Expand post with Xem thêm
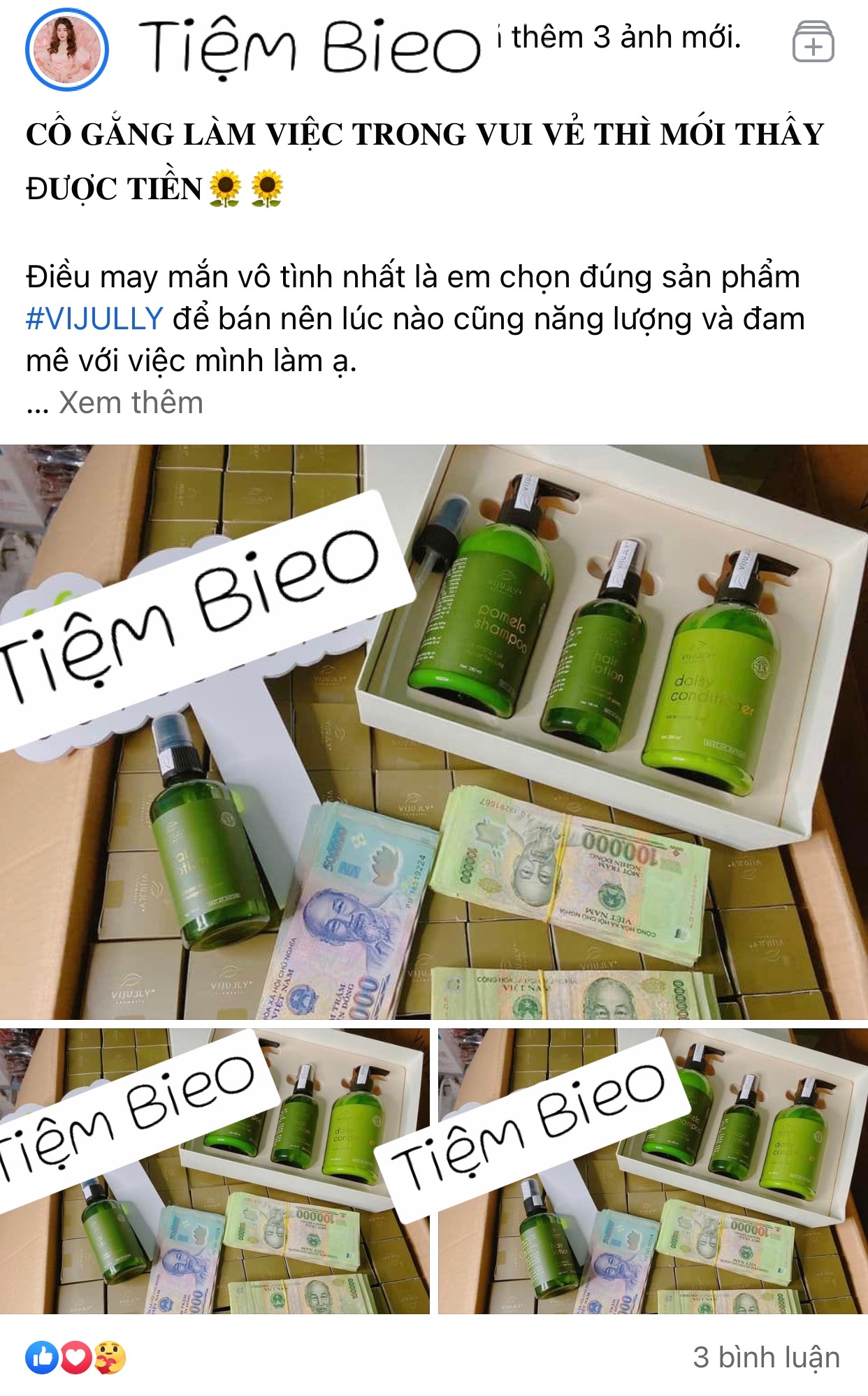This screenshot has width=868, height=1396. coord(131,403)
